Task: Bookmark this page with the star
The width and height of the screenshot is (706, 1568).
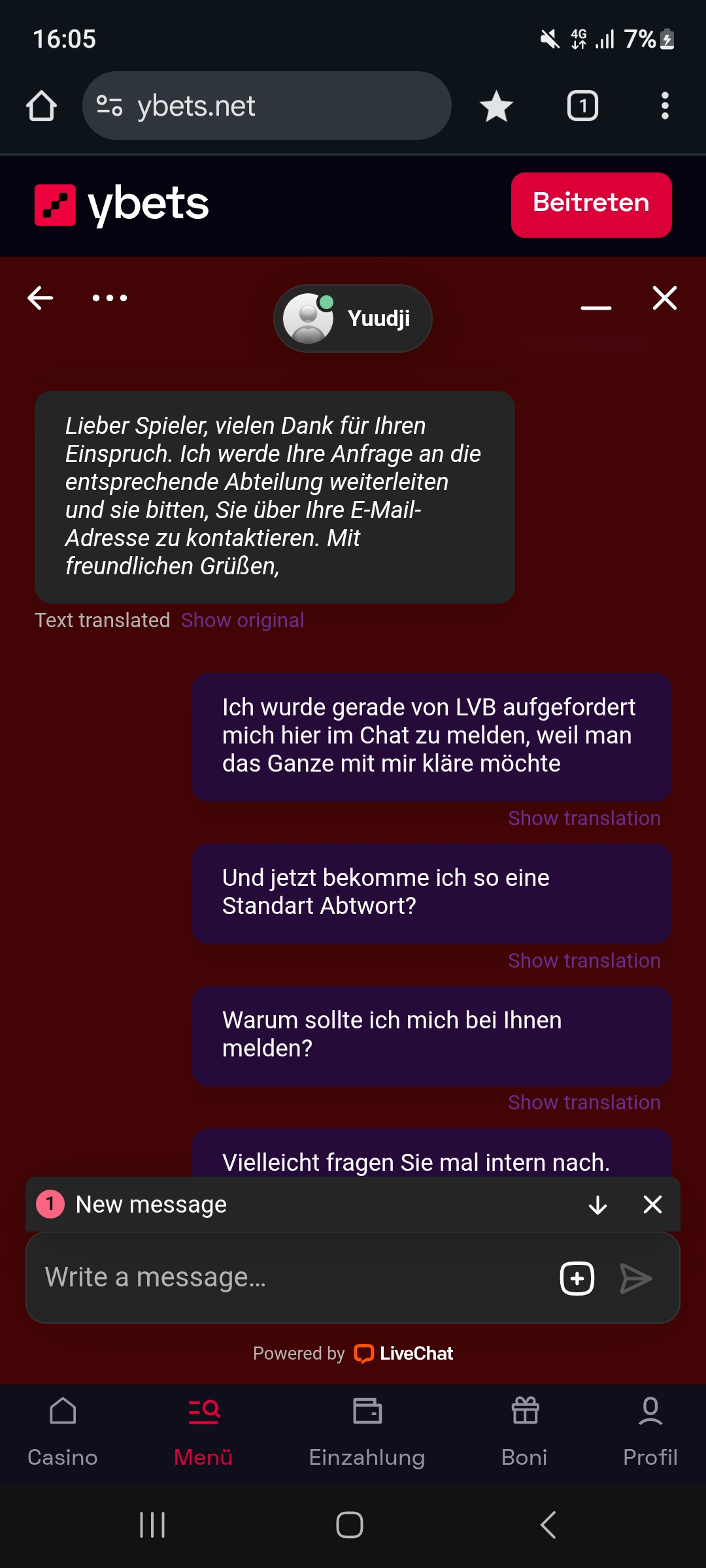Action: point(496,106)
